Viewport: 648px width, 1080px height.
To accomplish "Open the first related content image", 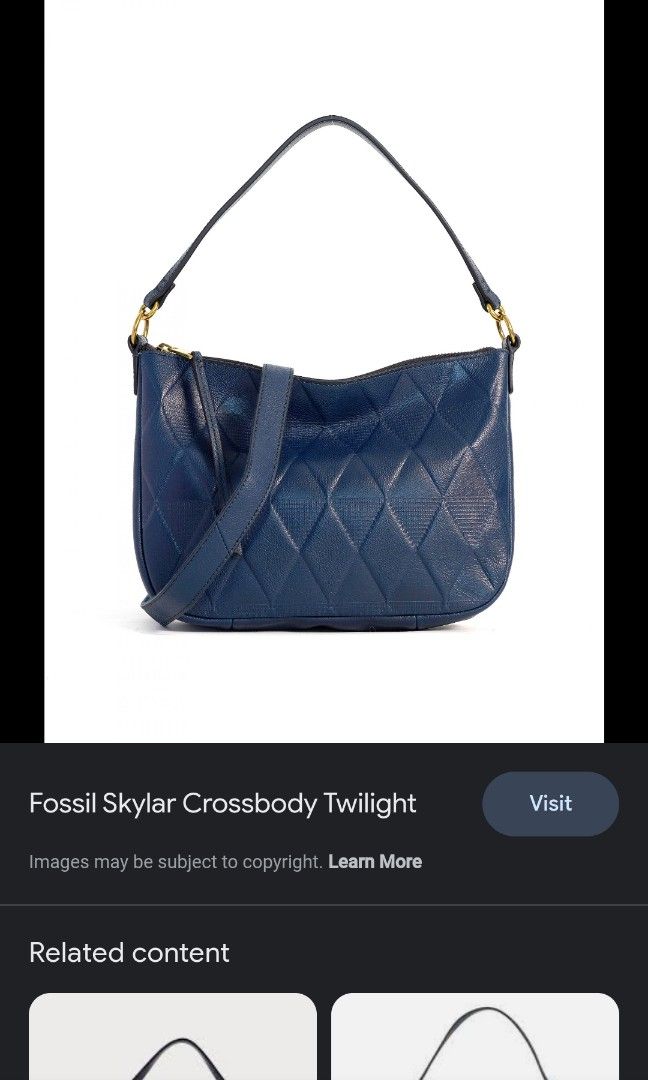I will (173, 1036).
